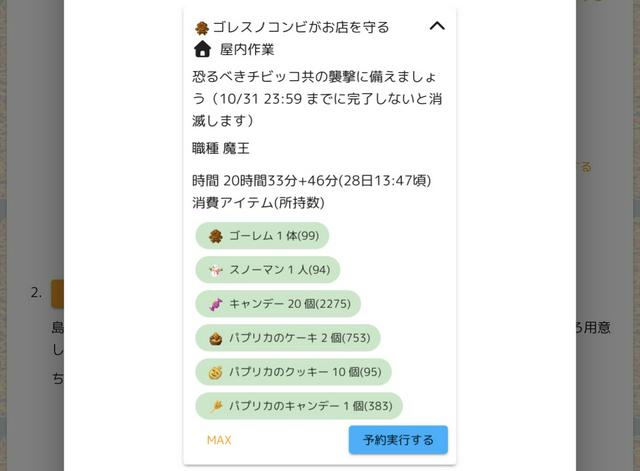
Task: Collapse the ゴレスノコンビがお店を守る card
Action: 436,26
